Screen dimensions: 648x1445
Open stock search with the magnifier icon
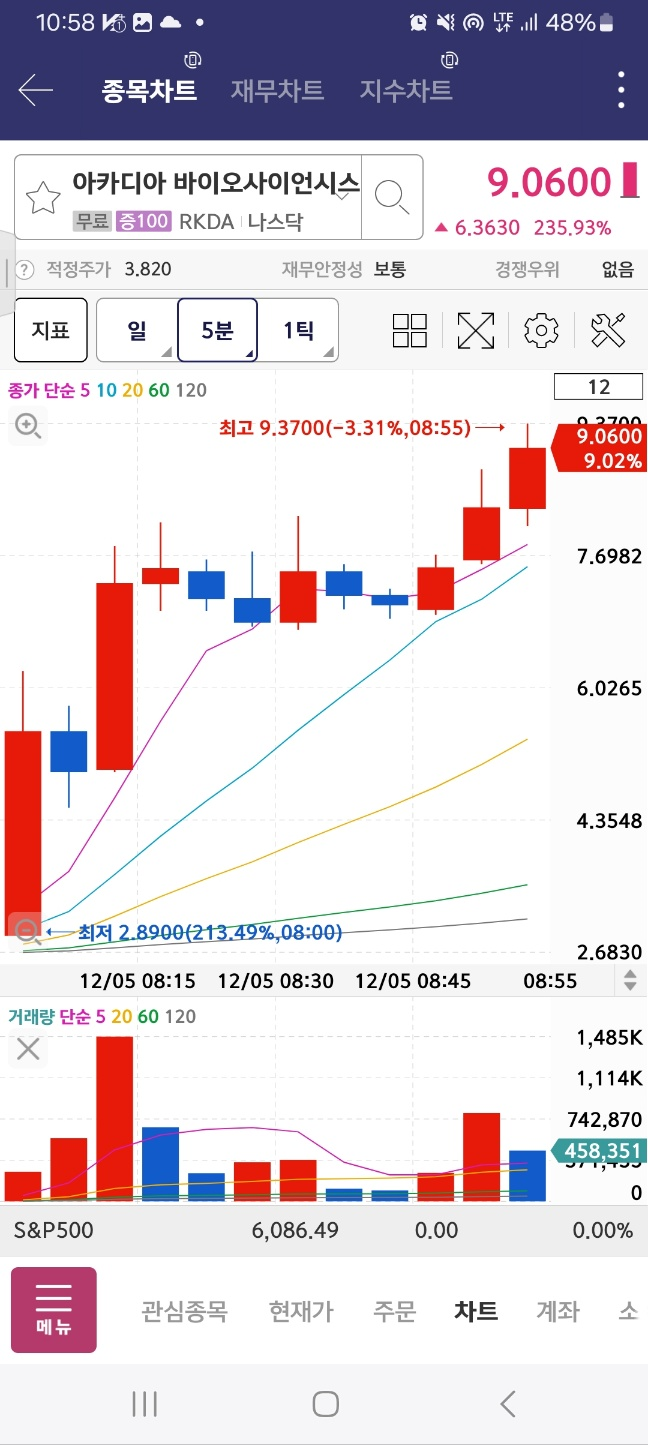click(392, 197)
